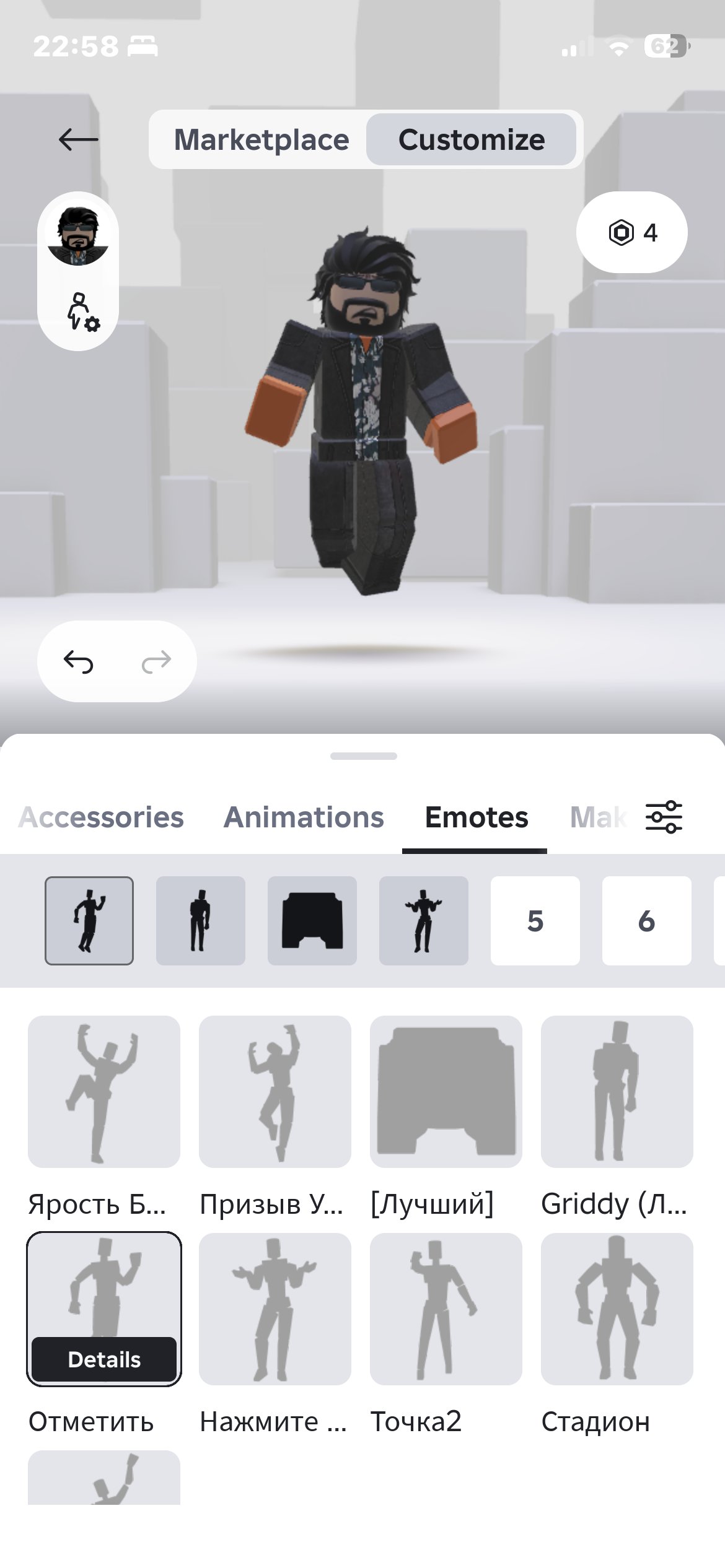Tap the avatar headshot thumbnail
Screen dimensions: 725x1568
(78, 236)
